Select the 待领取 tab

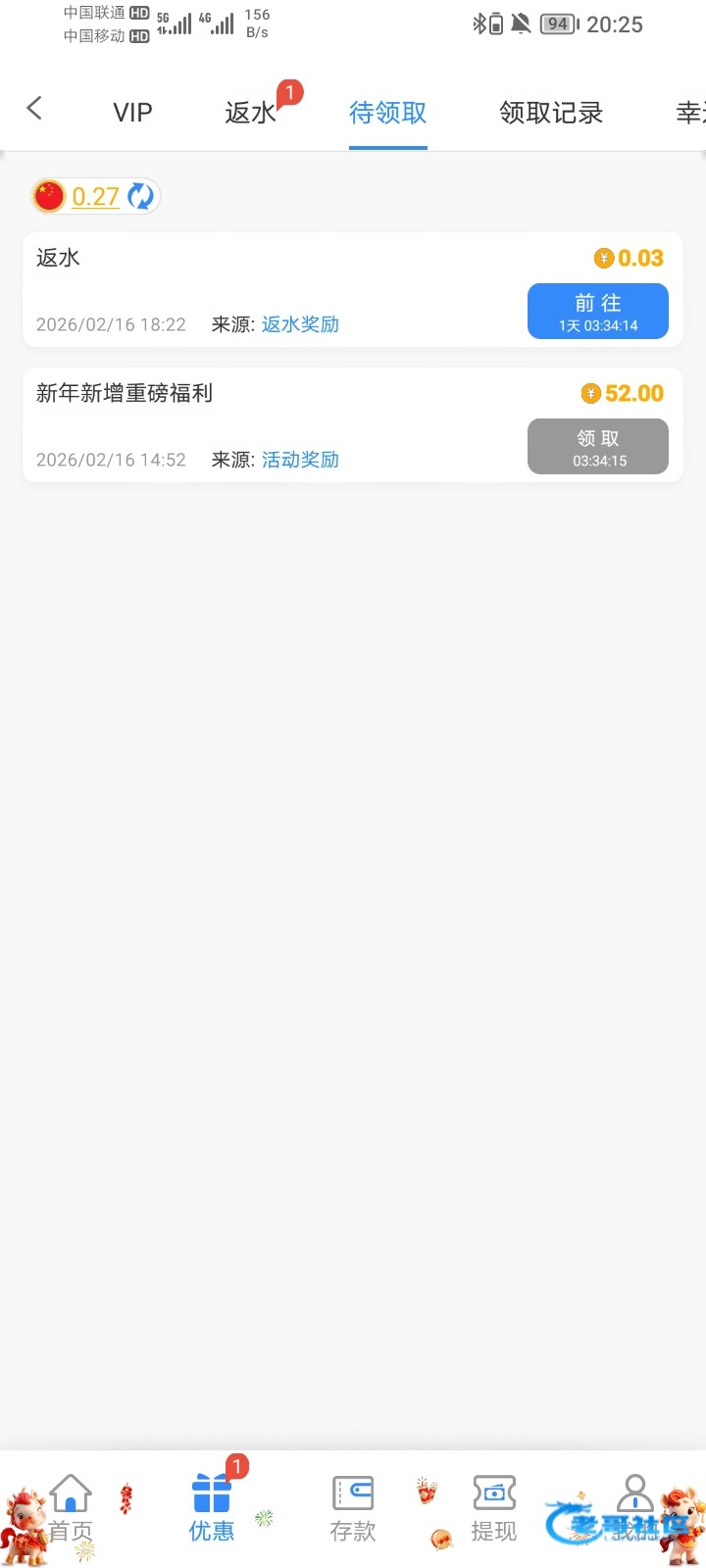pos(388,113)
